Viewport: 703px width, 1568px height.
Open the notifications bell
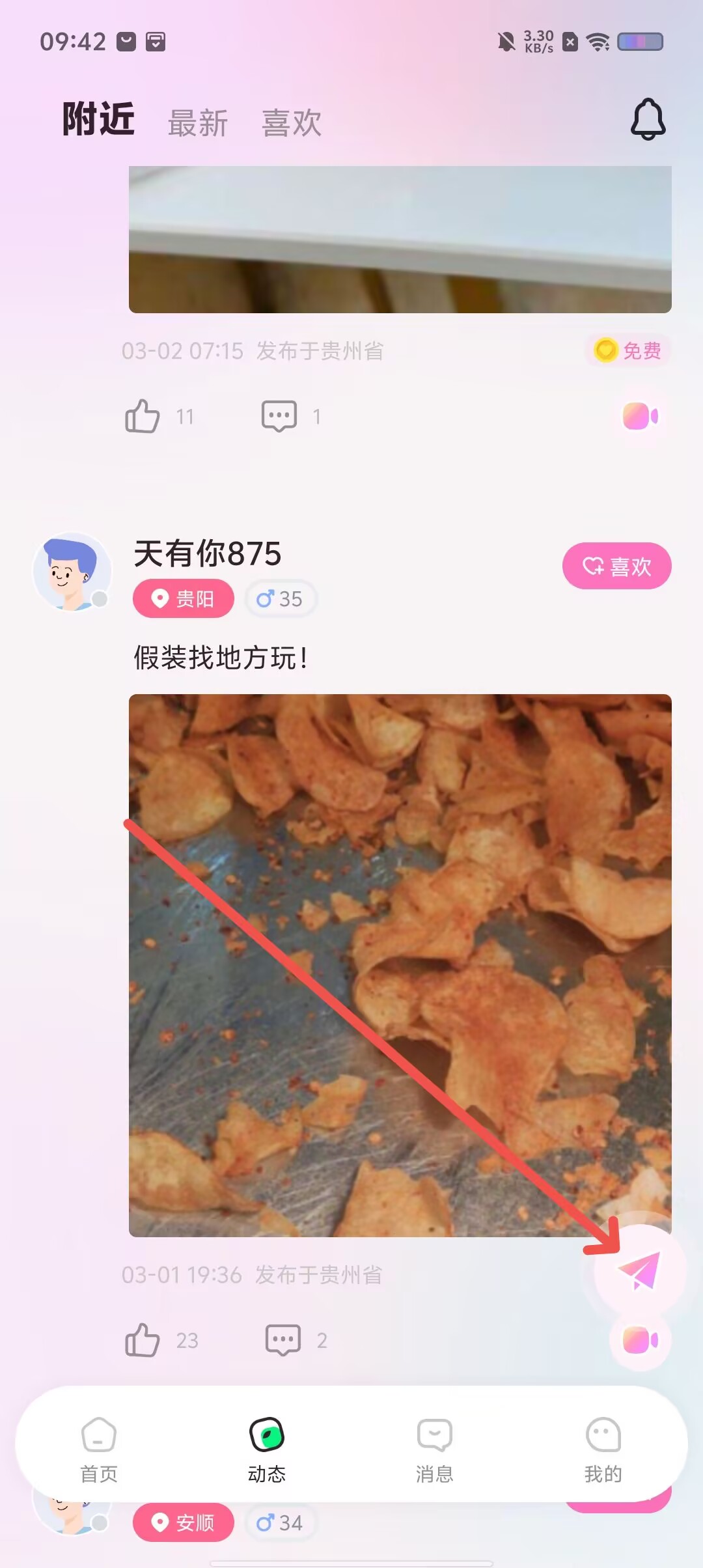pyautogui.click(x=648, y=120)
